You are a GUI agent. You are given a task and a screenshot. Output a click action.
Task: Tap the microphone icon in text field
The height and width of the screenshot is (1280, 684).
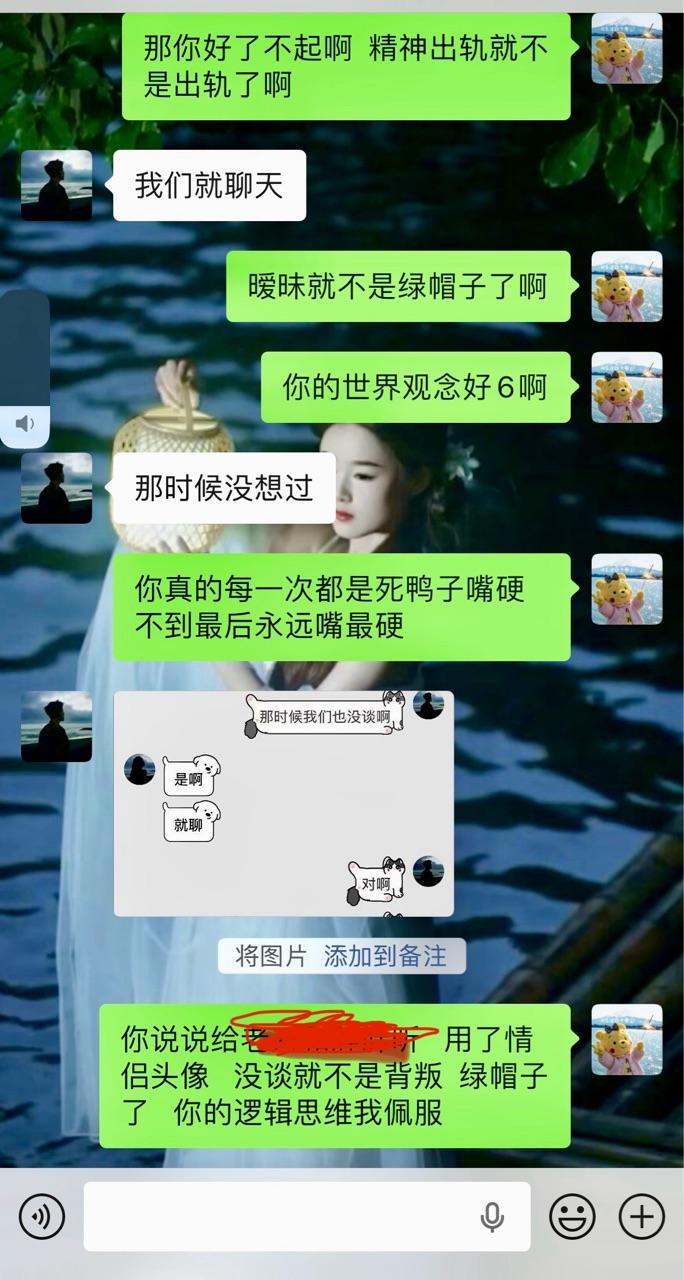click(x=491, y=1216)
